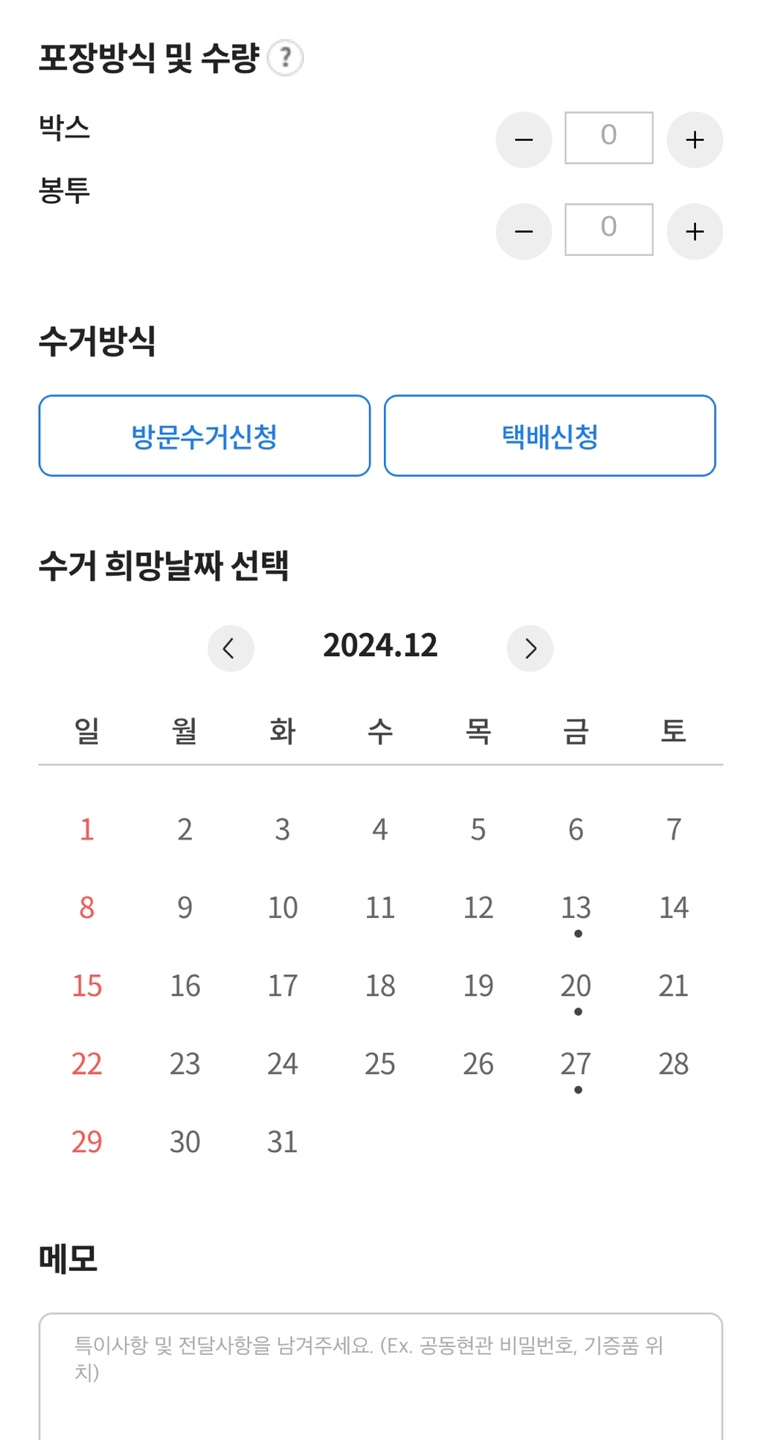Viewport: 761px width, 1440px height.
Task: Click the plus icon next to 봉투
Action: click(x=694, y=231)
